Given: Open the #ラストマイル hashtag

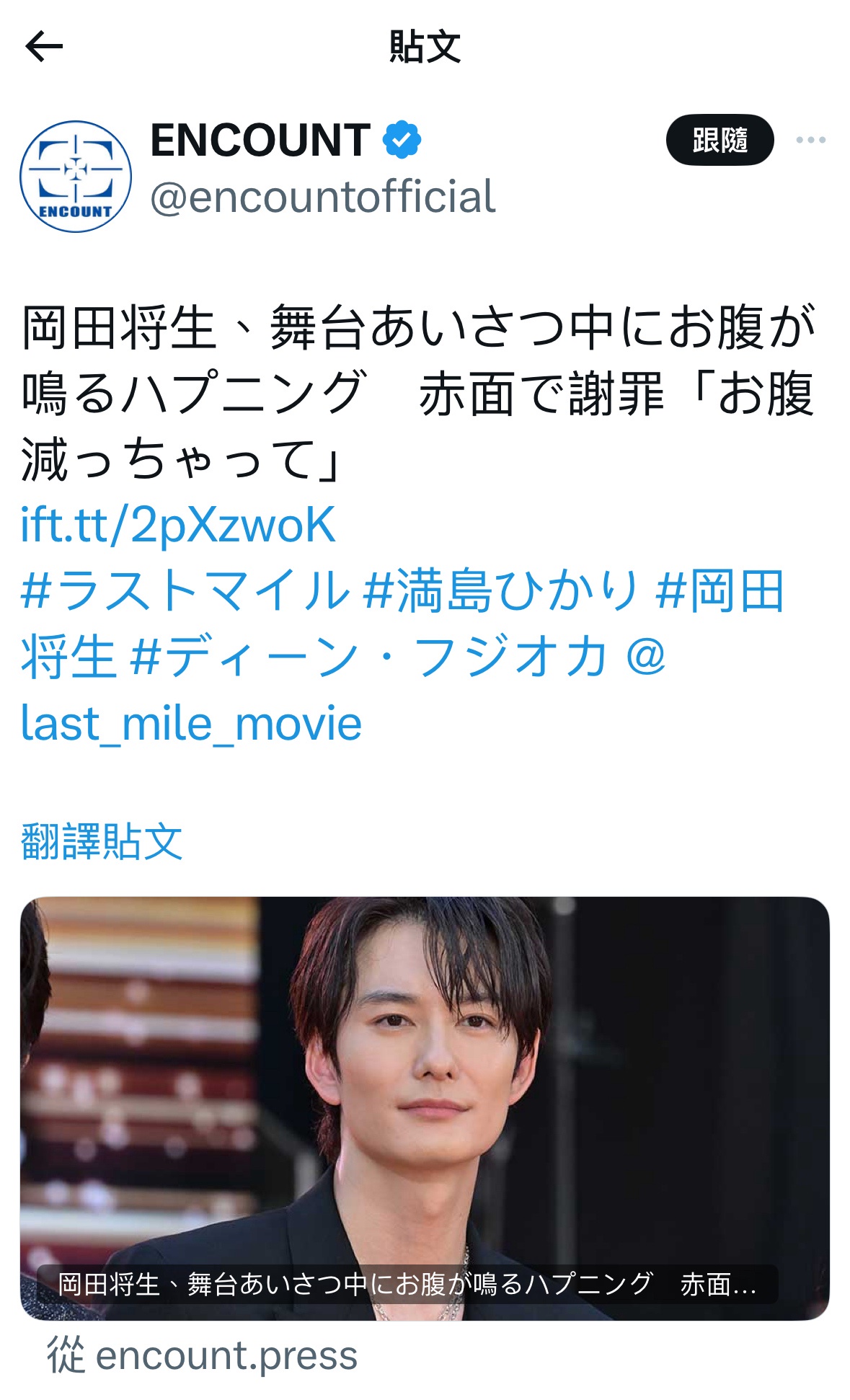Looking at the screenshot, I should coord(185,590).
